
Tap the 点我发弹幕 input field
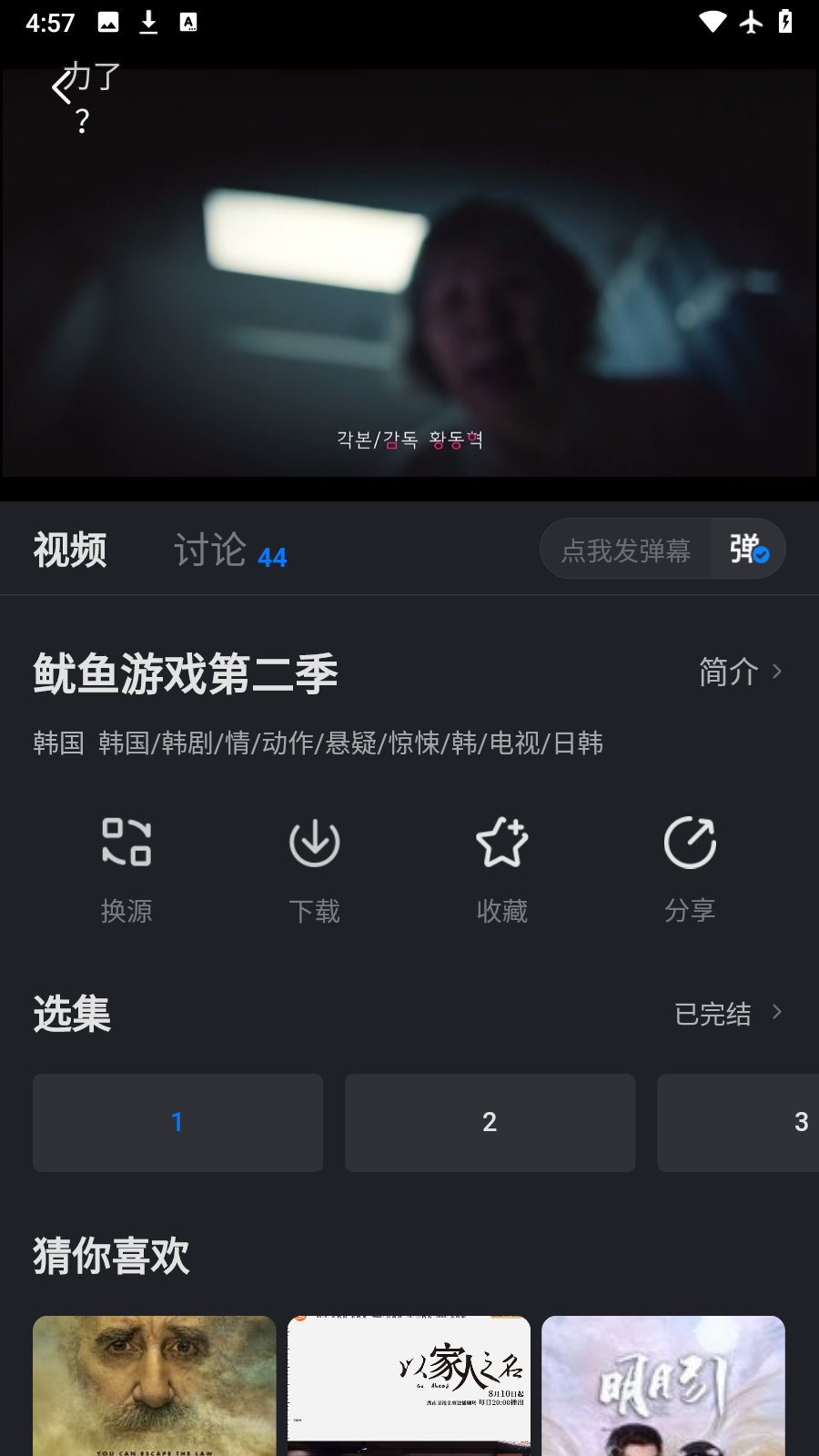point(626,550)
